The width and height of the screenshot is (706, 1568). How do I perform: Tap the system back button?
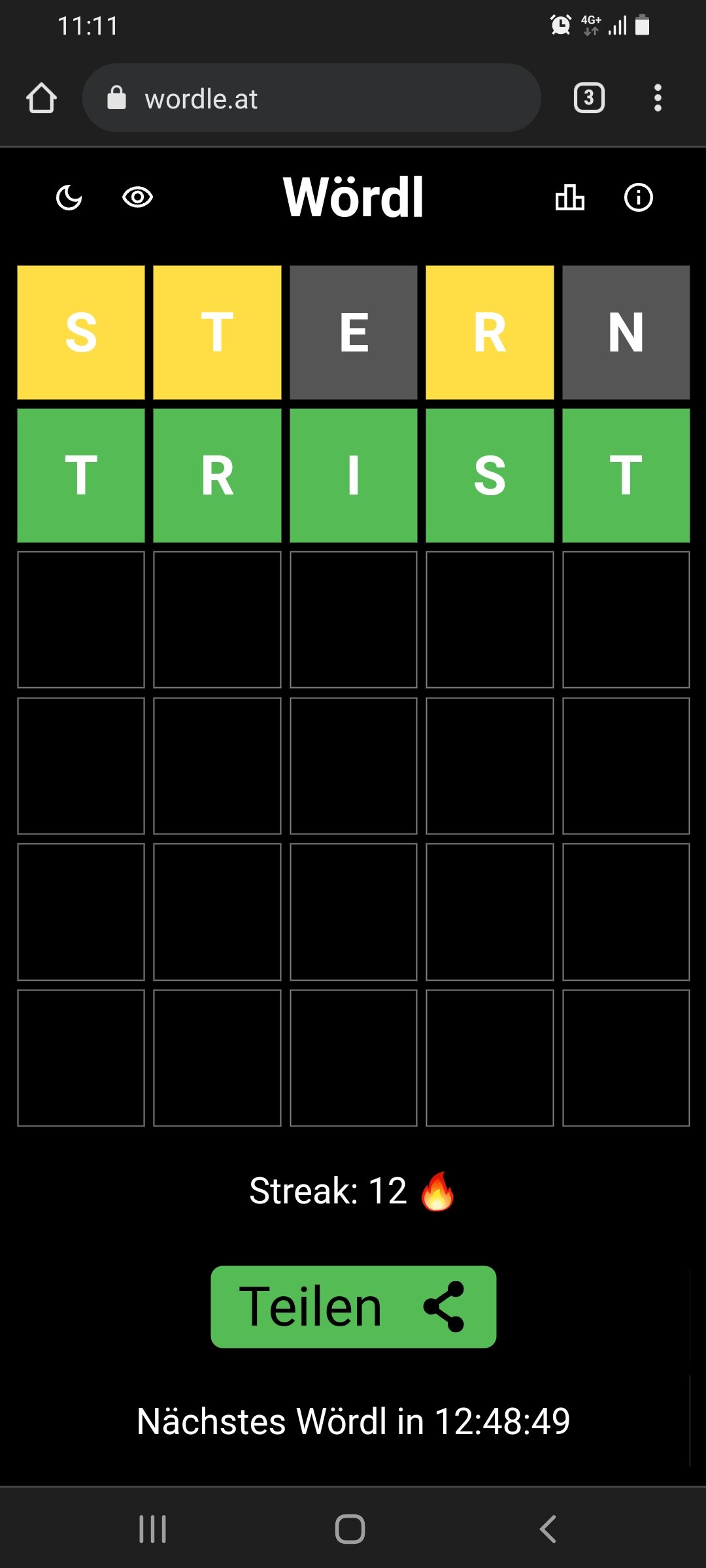click(x=548, y=1529)
